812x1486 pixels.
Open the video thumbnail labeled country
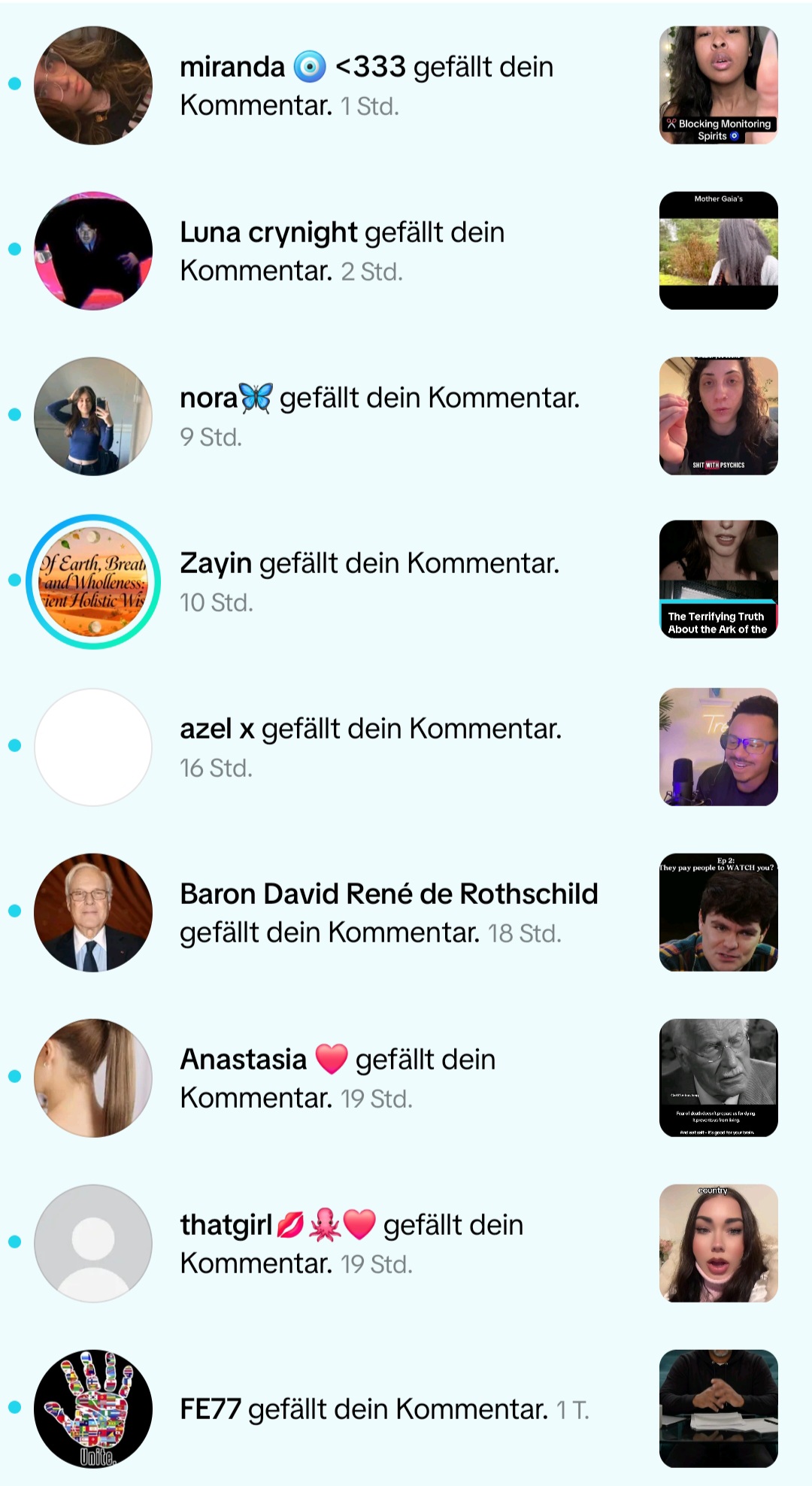tap(718, 1243)
